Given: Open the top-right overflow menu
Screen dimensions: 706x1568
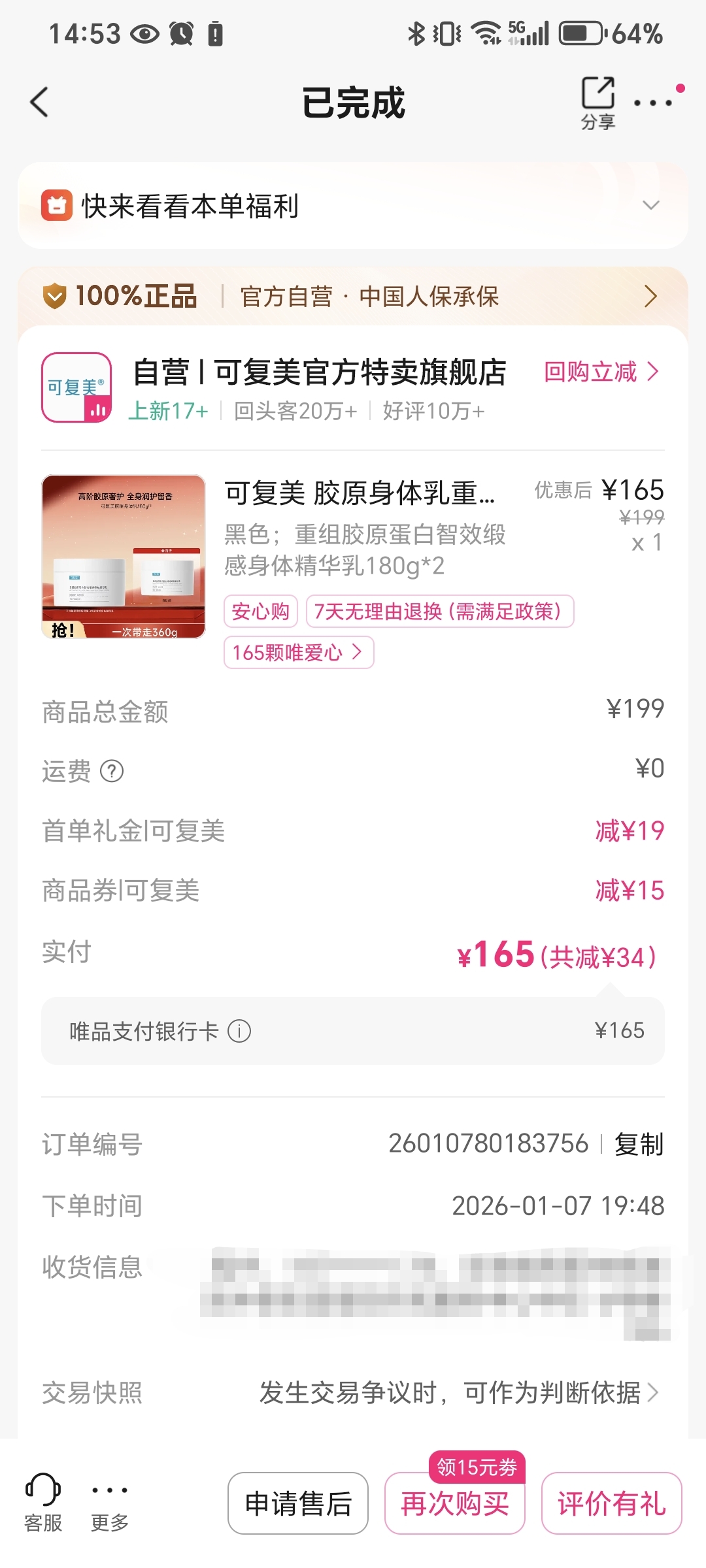Looking at the screenshot, I should [653, 103].
